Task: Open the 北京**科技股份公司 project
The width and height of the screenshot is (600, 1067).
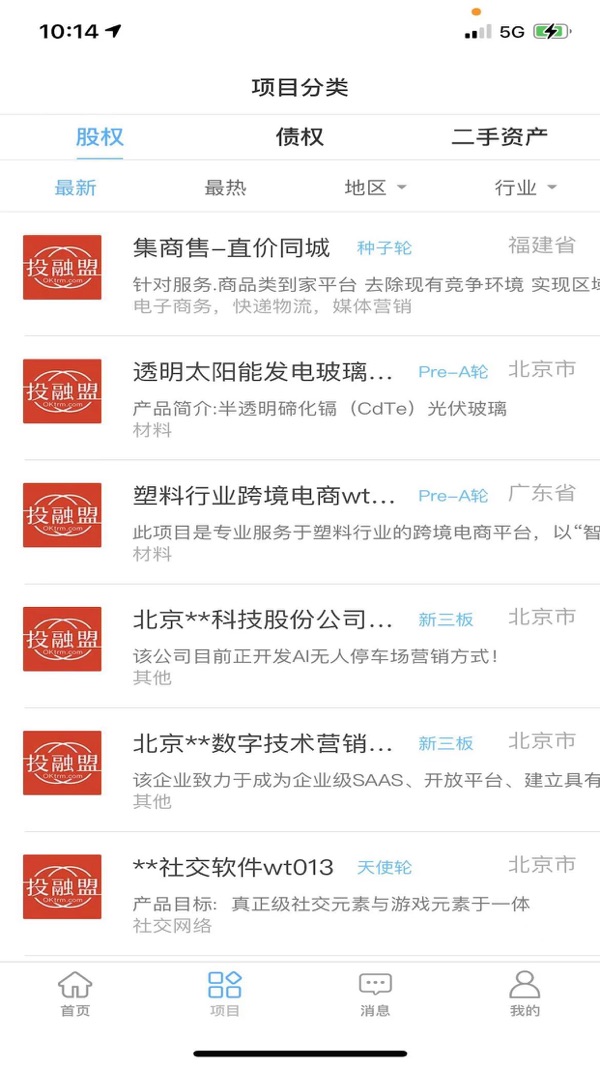Action: [x=300, y=645]
